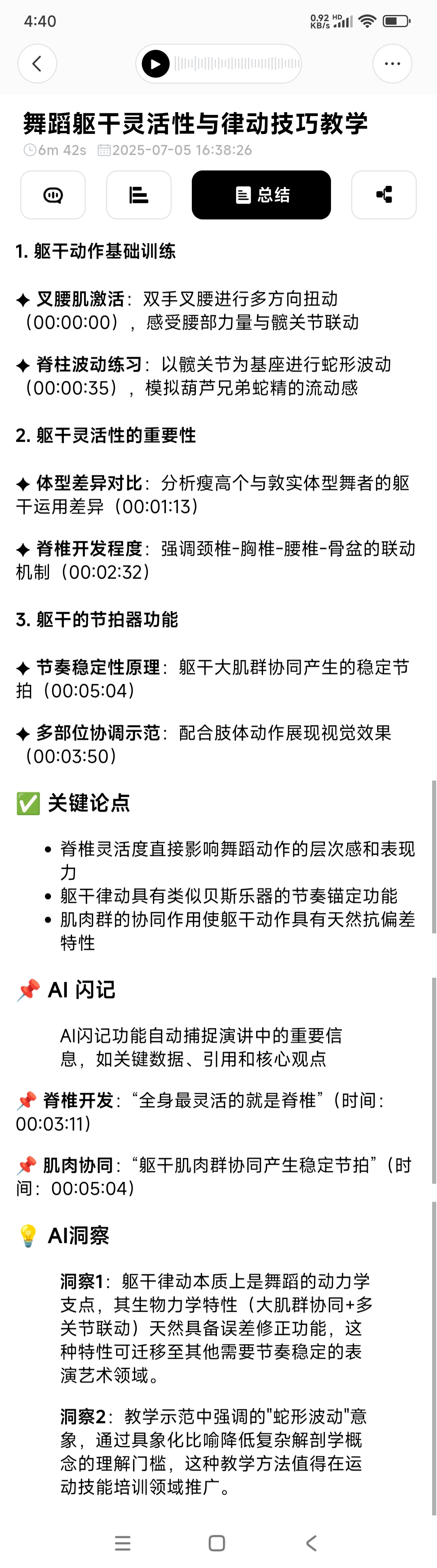The image size is (437, 1568).
Task: Tap the system home button
Action: click(216, 1543)
